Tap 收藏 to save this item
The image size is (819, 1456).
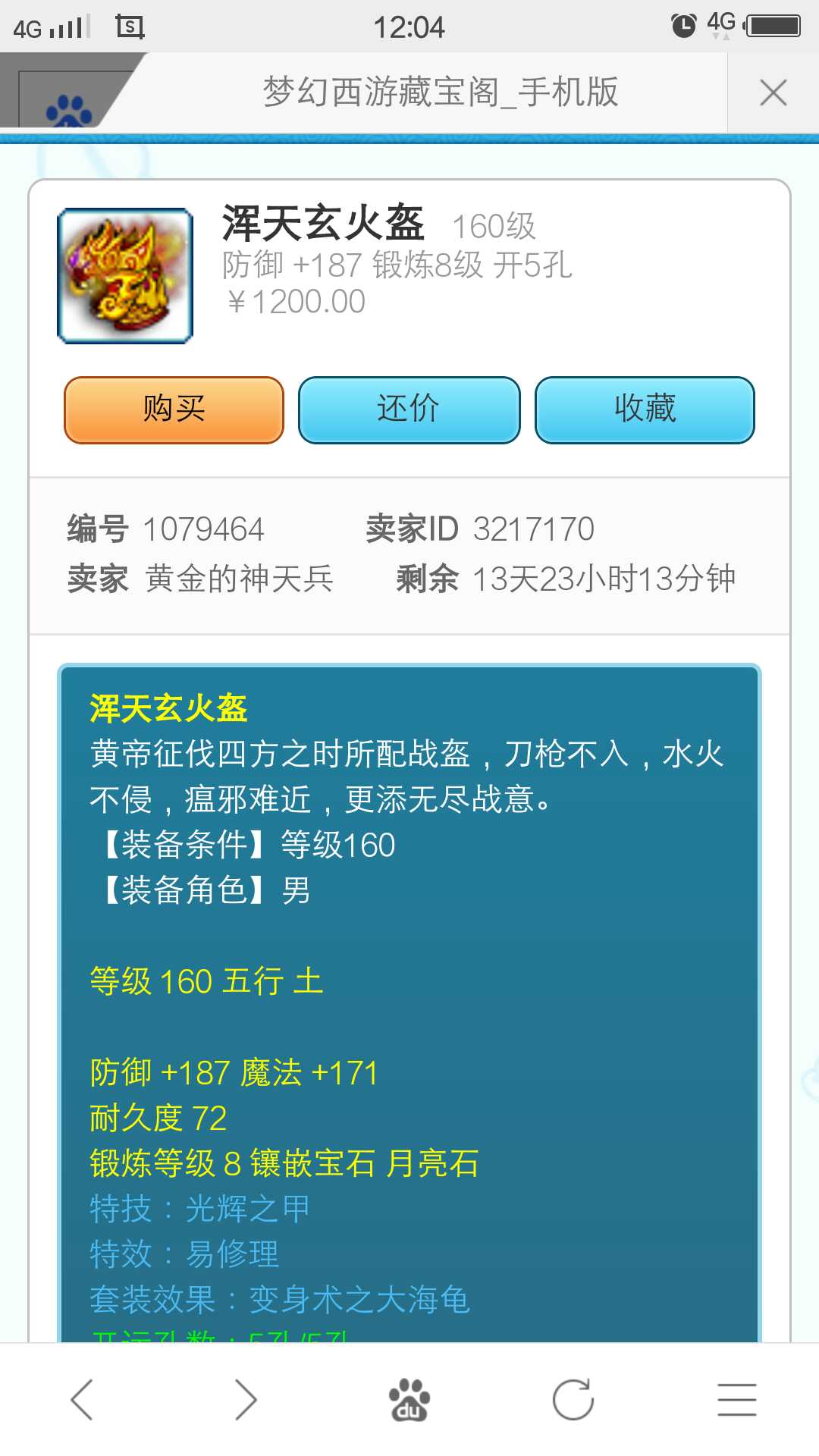click(645, 409)
